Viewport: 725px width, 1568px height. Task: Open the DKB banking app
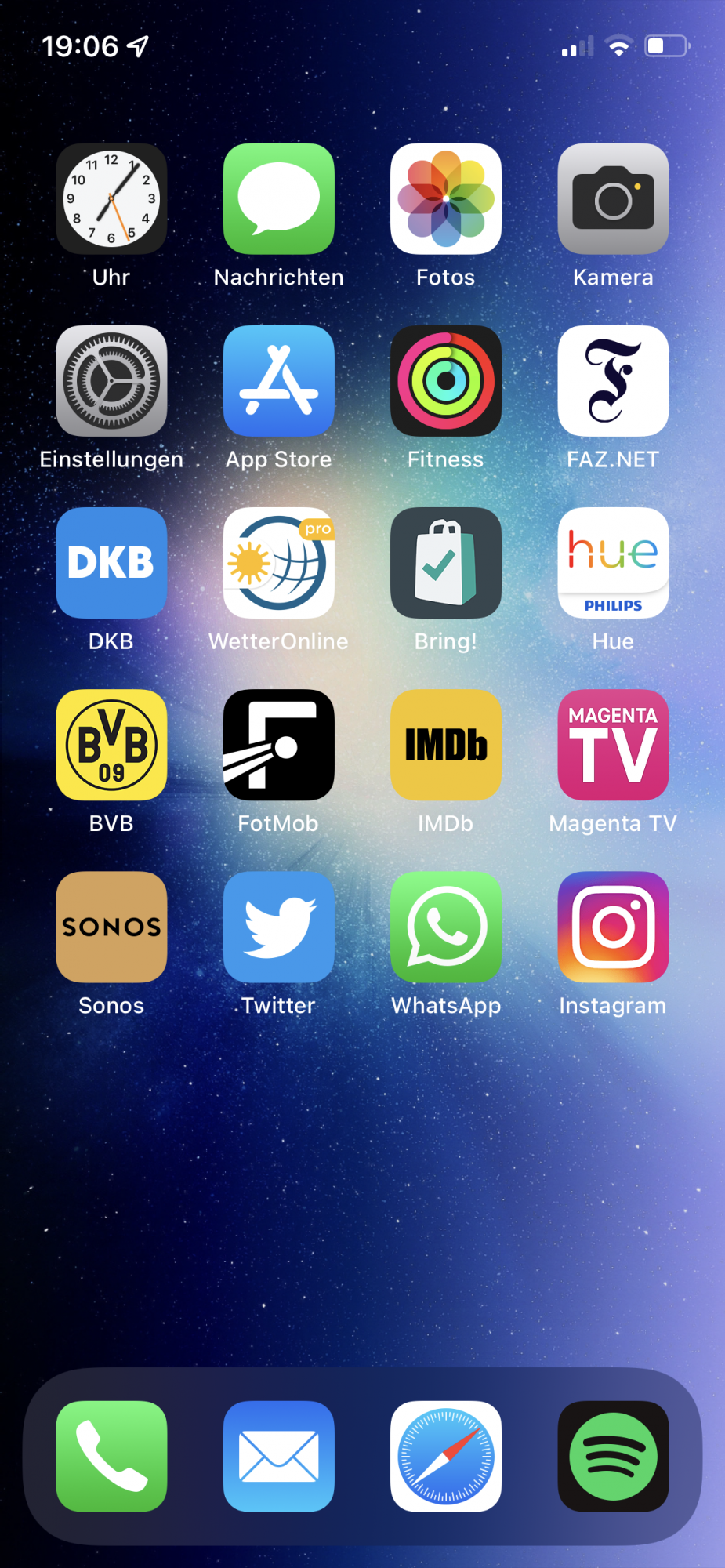tap(111, 563)
